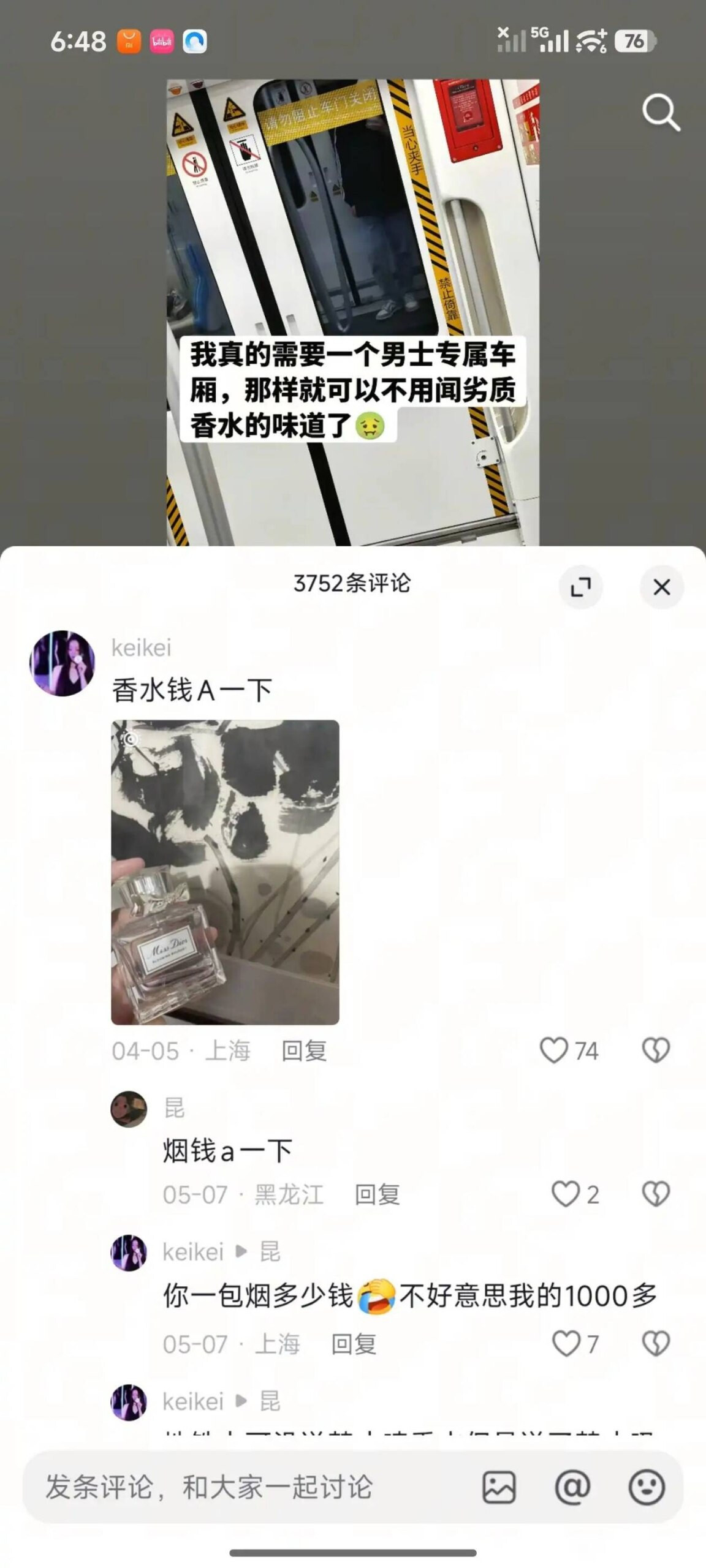Dislike keikei's 你一包烟多少钱 reply
Screen dimensions: 706x1568
656,1343
